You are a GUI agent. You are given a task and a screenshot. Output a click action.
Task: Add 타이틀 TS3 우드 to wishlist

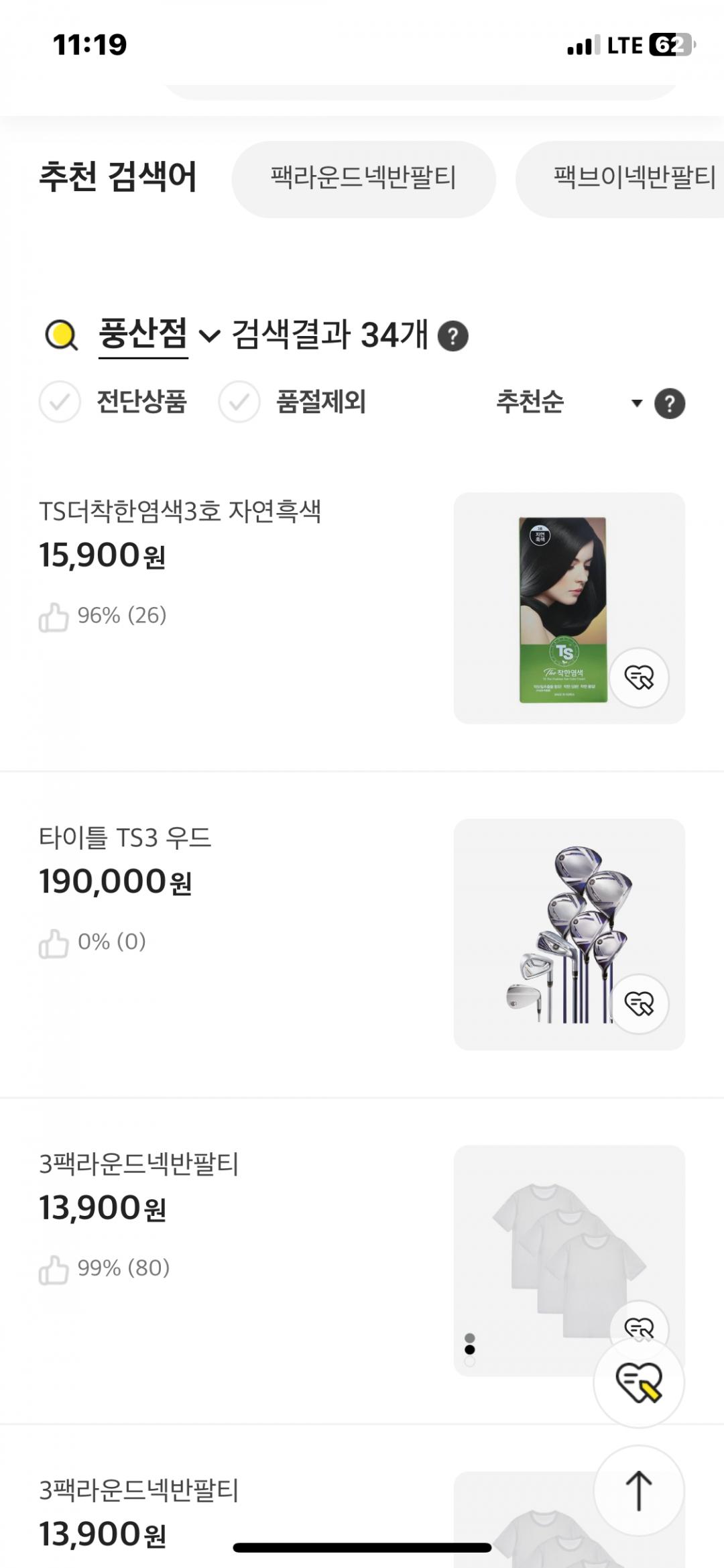coord(639,1003)
